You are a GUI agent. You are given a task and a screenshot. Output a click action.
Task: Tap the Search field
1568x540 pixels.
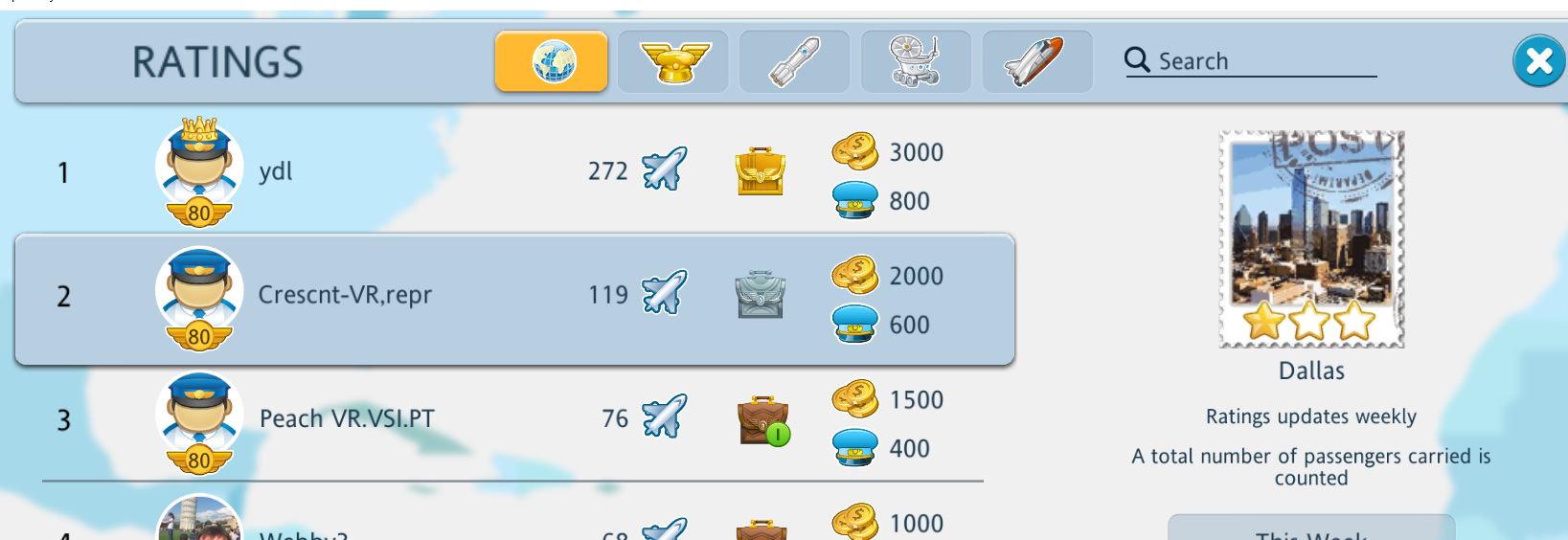pos(1264,61)
